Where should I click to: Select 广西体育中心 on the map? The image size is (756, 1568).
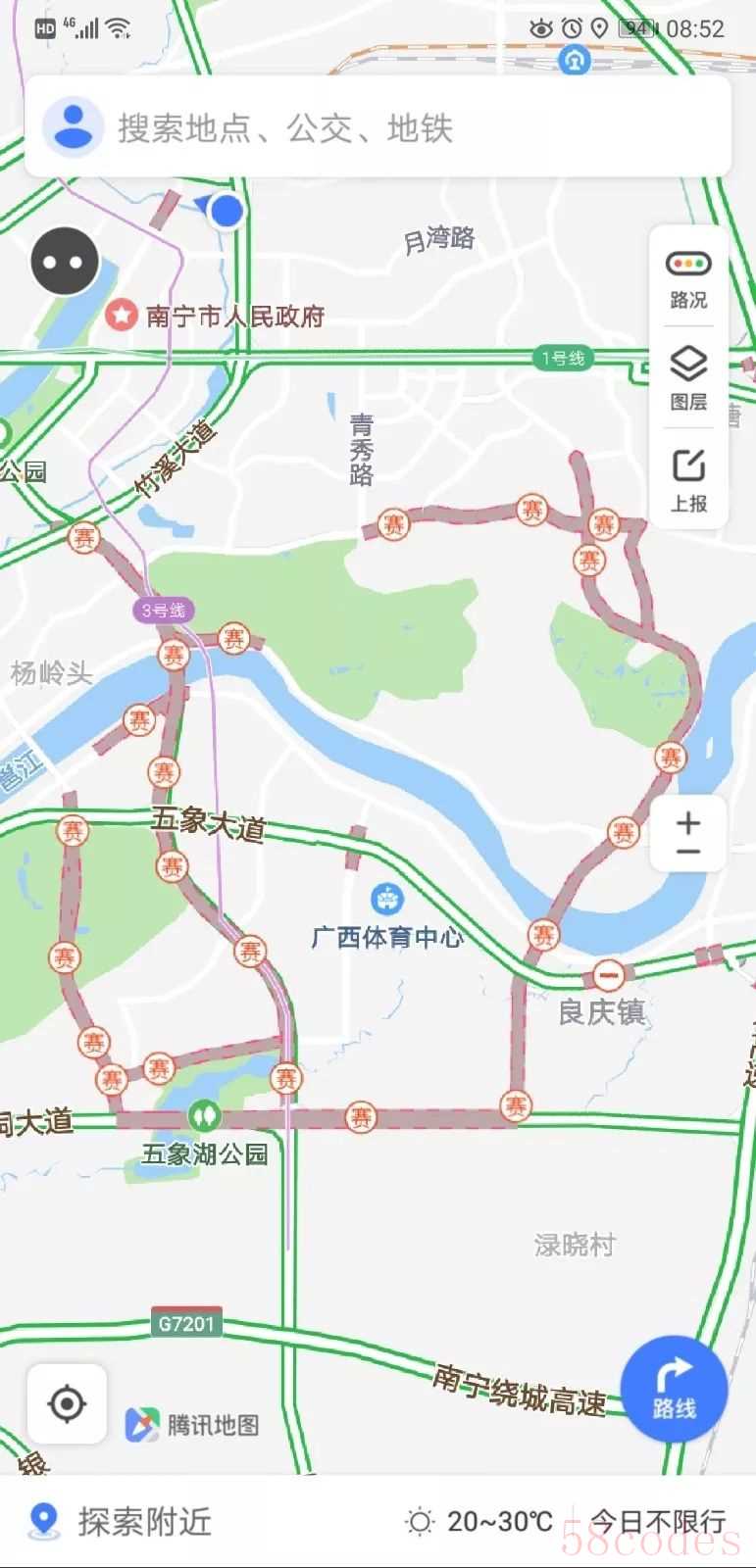[x=388, y=898]
